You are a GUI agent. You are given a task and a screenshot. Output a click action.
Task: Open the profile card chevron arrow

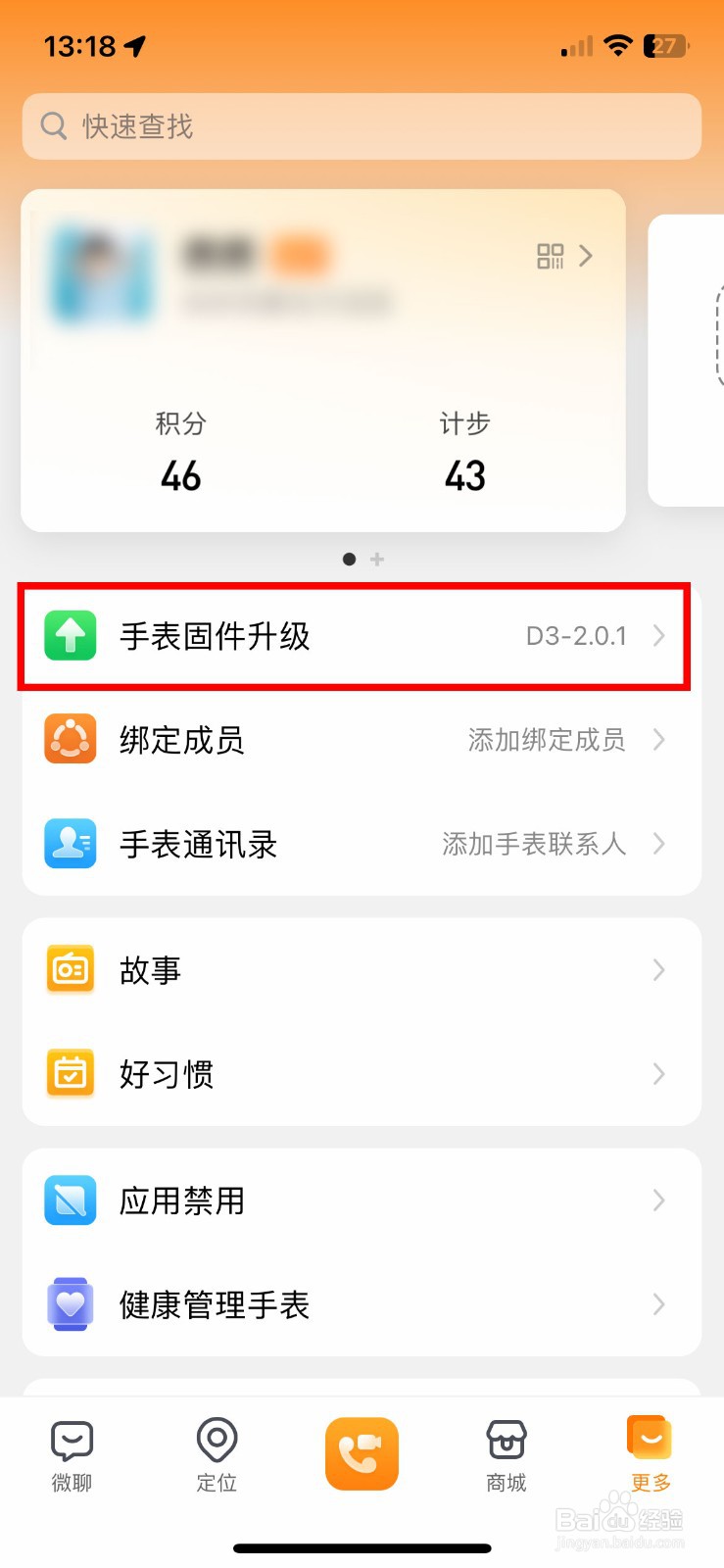click(588, 256)
